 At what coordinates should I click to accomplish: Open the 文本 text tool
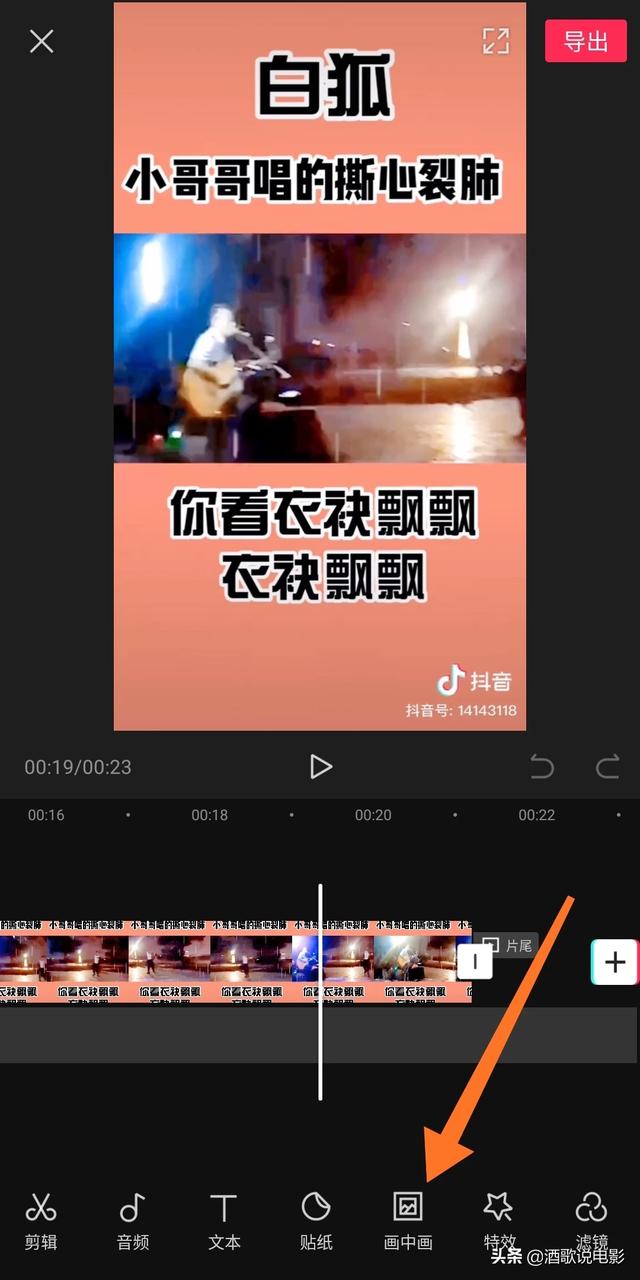(224, 1220)
